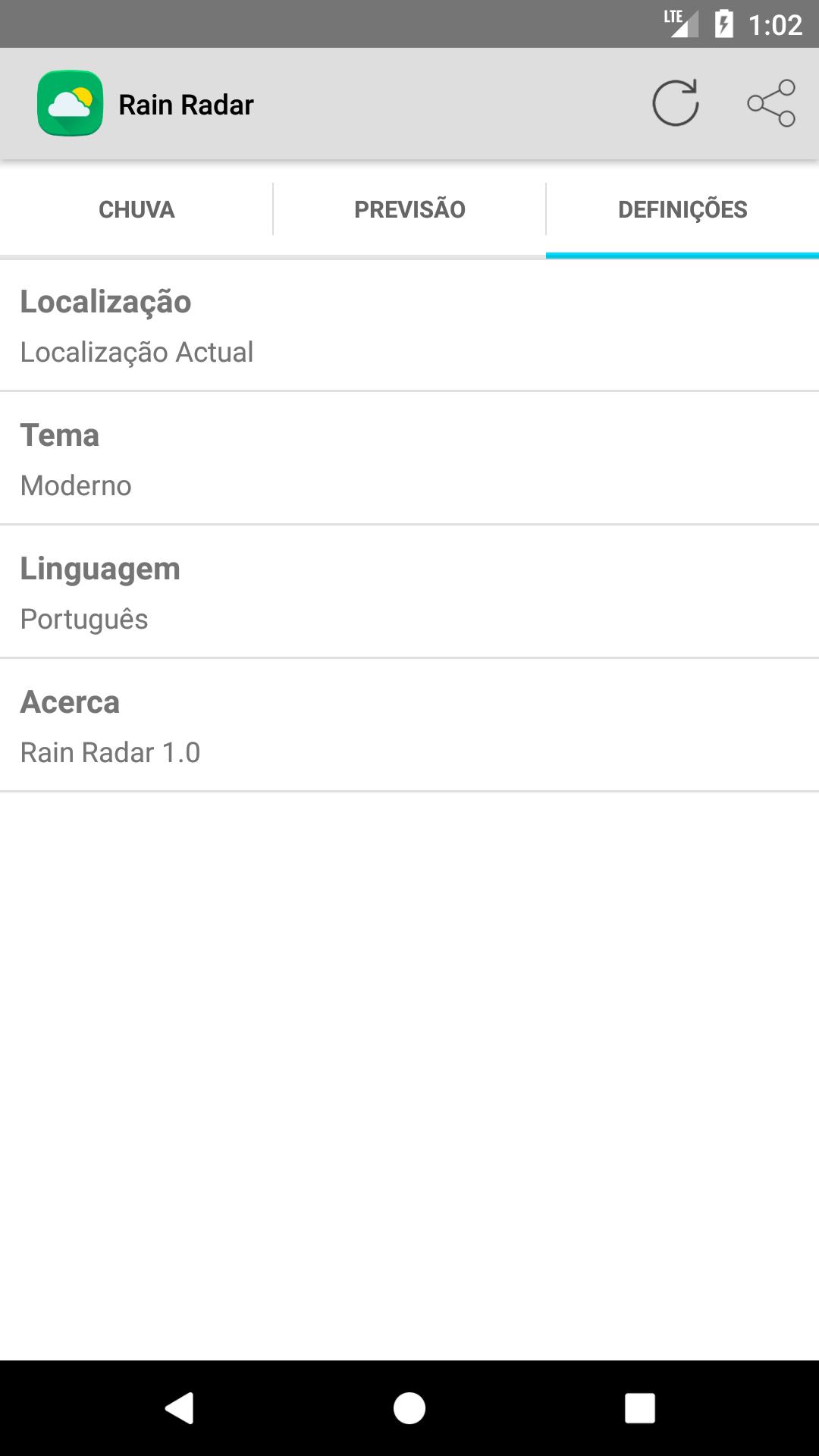Open the Linguagem setting
Image resolution: width=819 pixels, height=1456 pixels.
[x=409, y=593]
